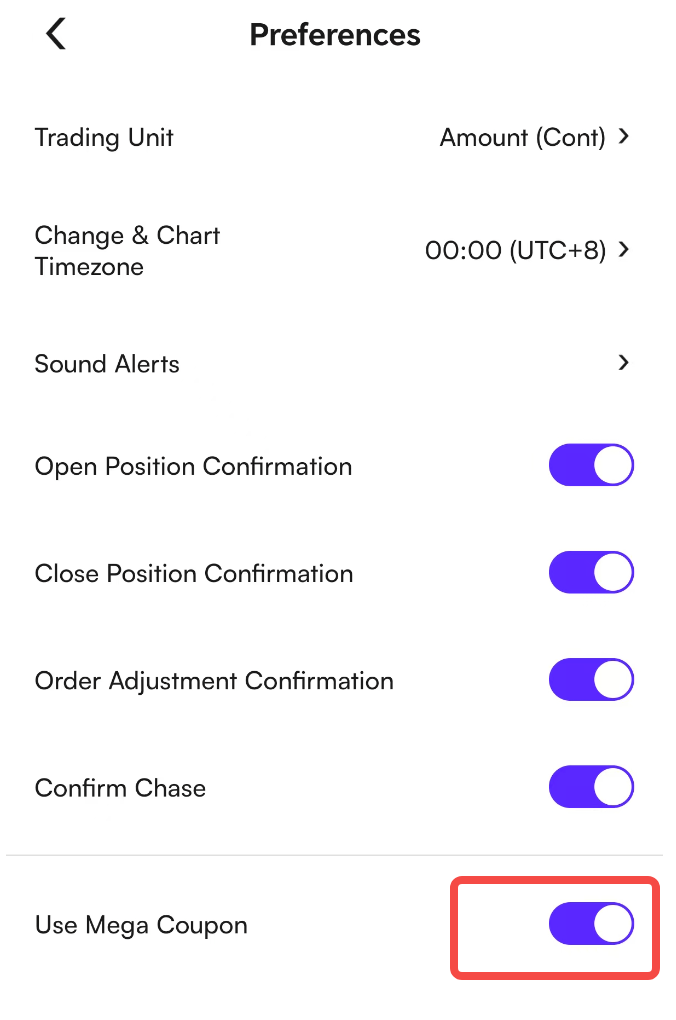Disable the Use Mega Coupon toggle
The width and height of the screenshot is (676, 1020).
coord(591,924)
